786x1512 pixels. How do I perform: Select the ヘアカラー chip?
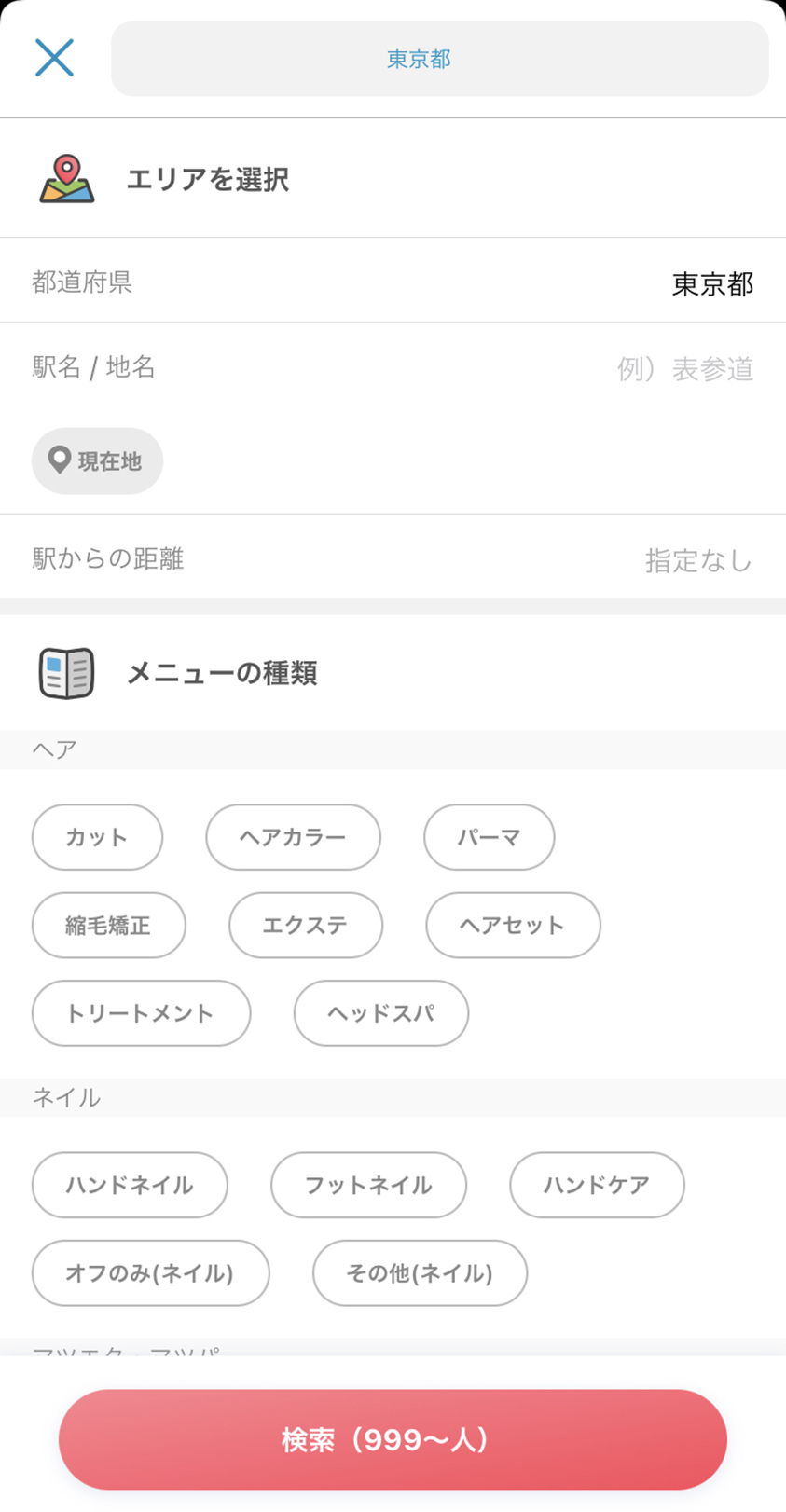coord(293,837)
